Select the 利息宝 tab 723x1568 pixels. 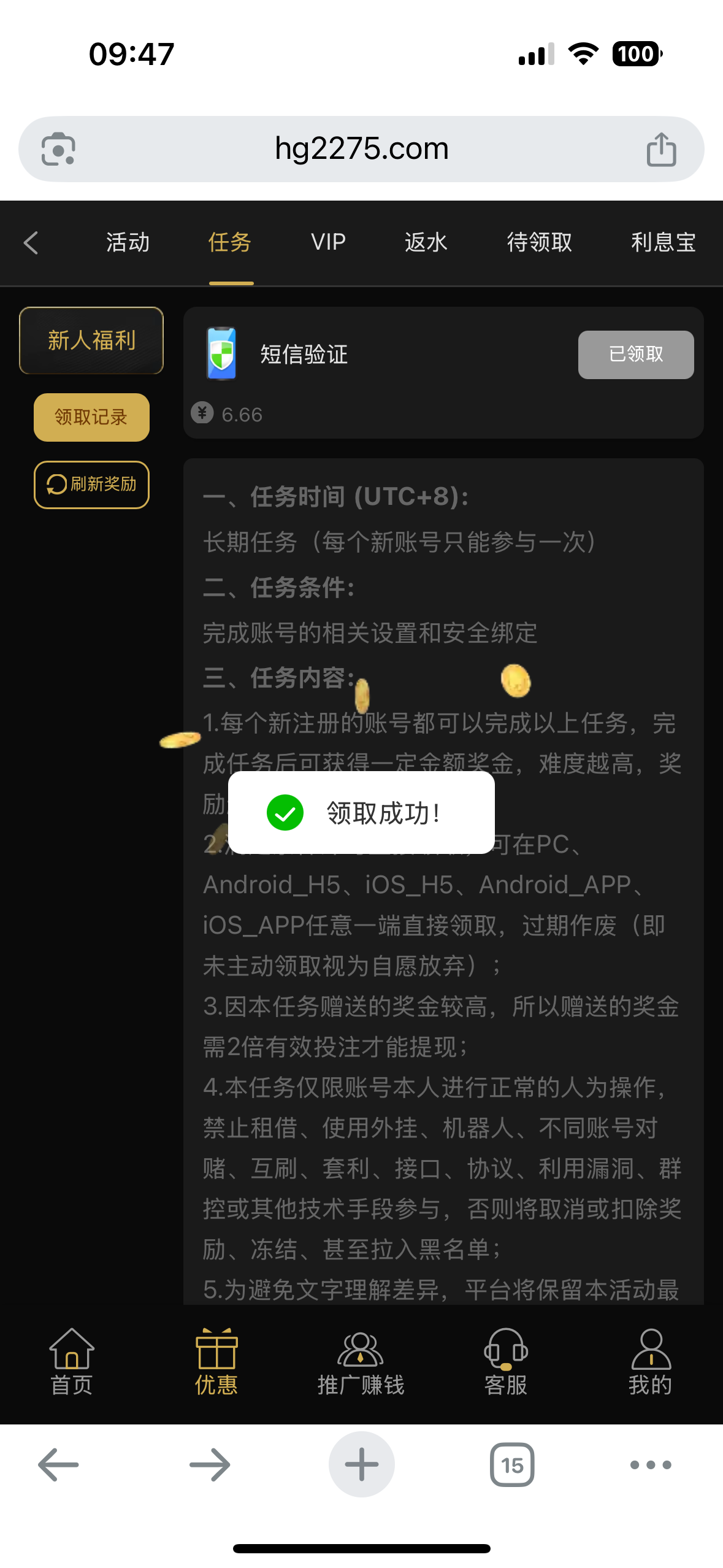click(663, 242)
